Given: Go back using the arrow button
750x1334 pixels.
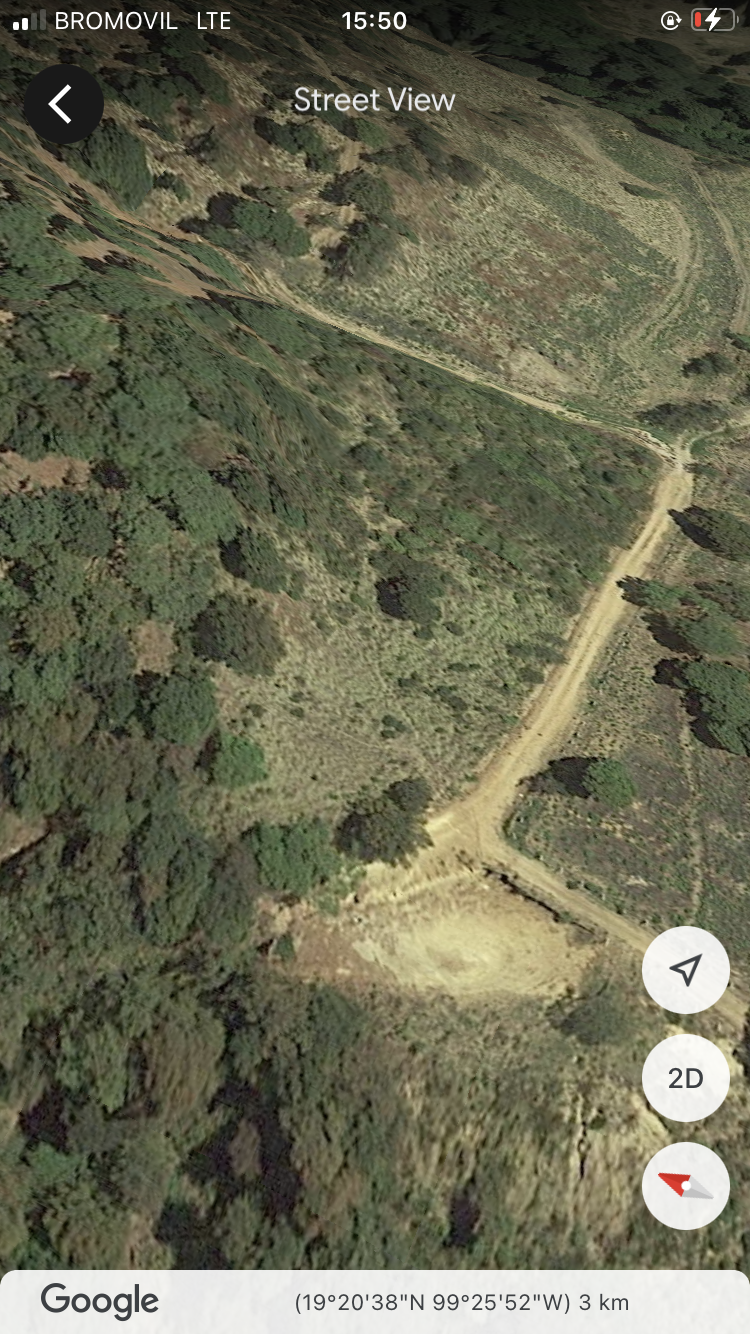Looking at the screenshot, I should [x=63, y=104].
